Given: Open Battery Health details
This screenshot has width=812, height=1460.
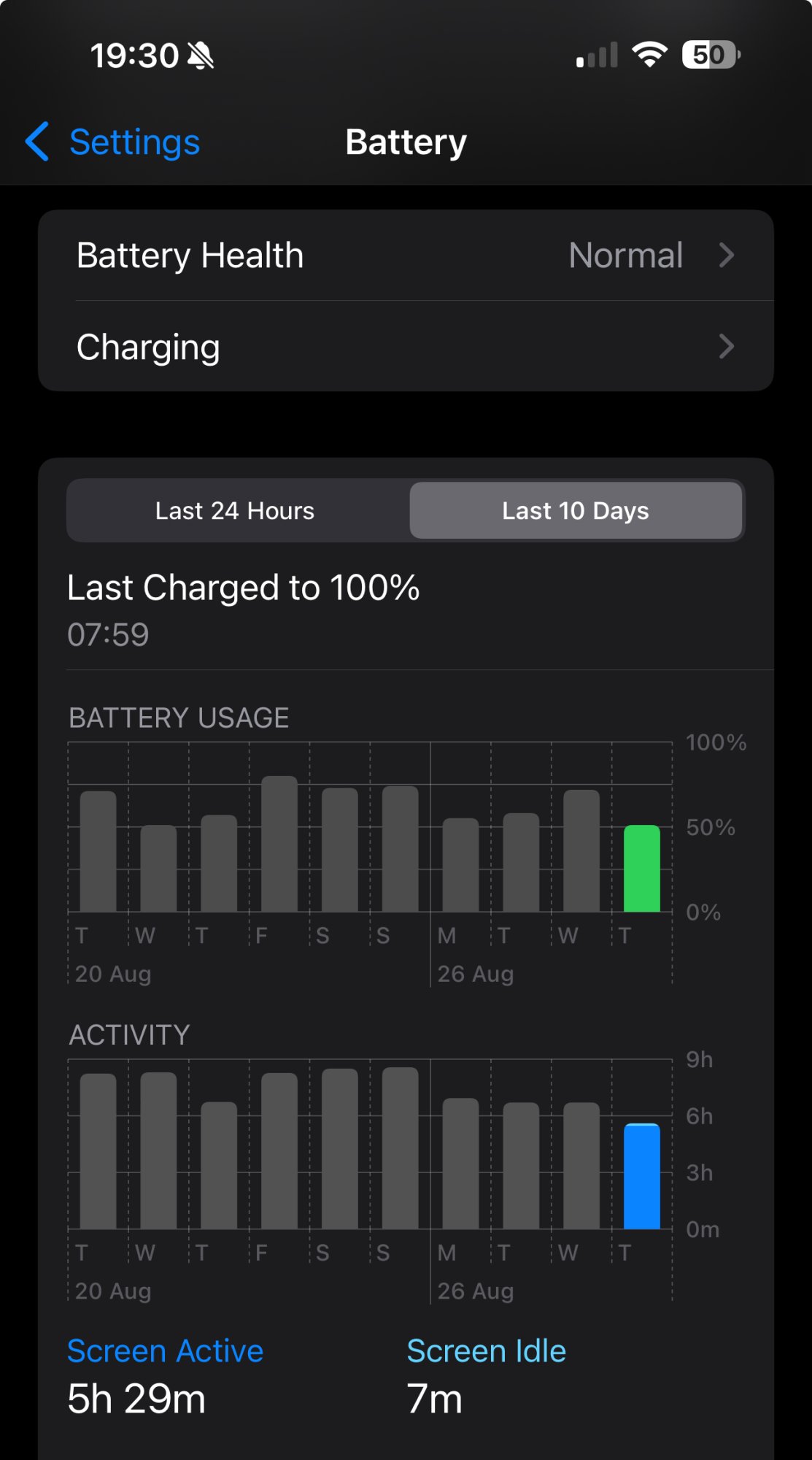Looking at the screenshot, I should click(406, 255).
